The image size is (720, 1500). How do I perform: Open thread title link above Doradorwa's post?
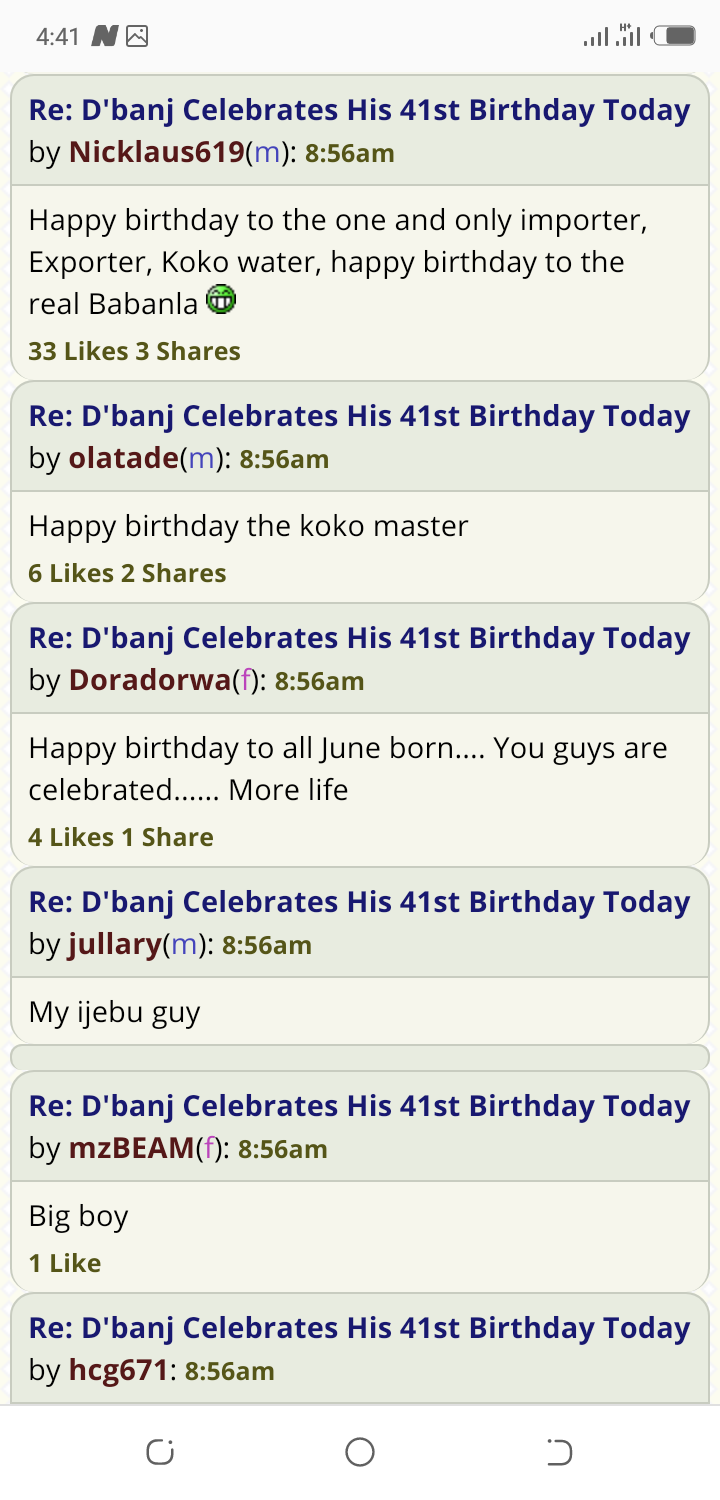click(359, 638)
